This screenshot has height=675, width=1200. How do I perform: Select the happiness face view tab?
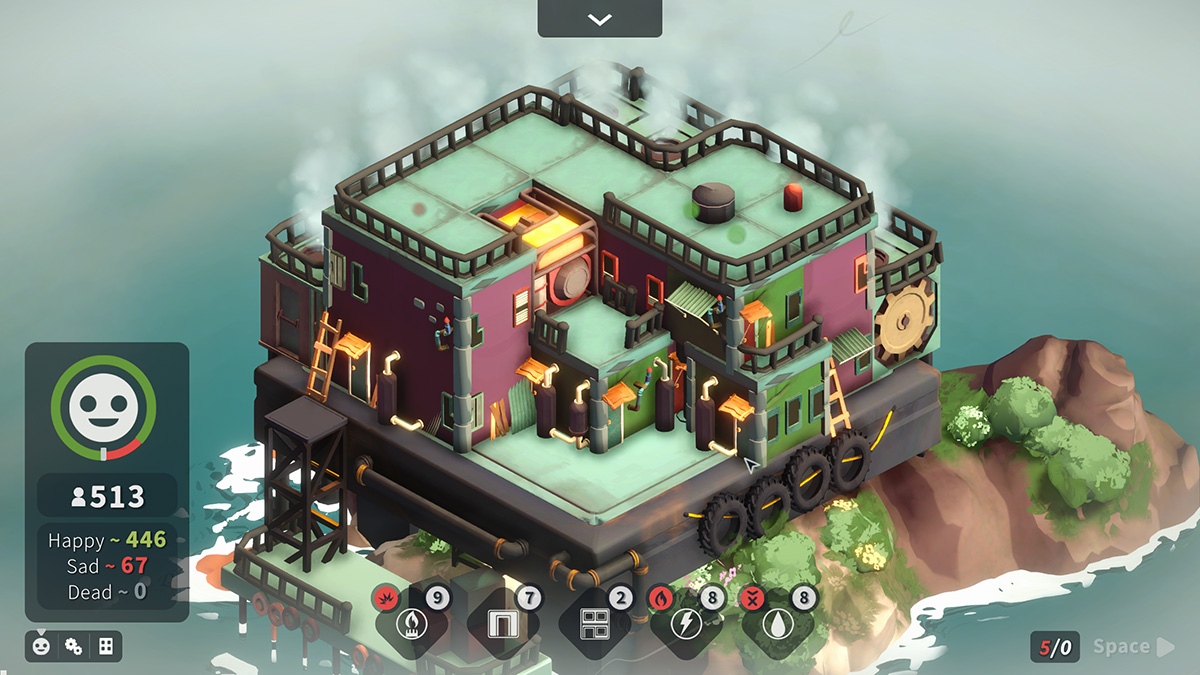[x=41, y=646]
